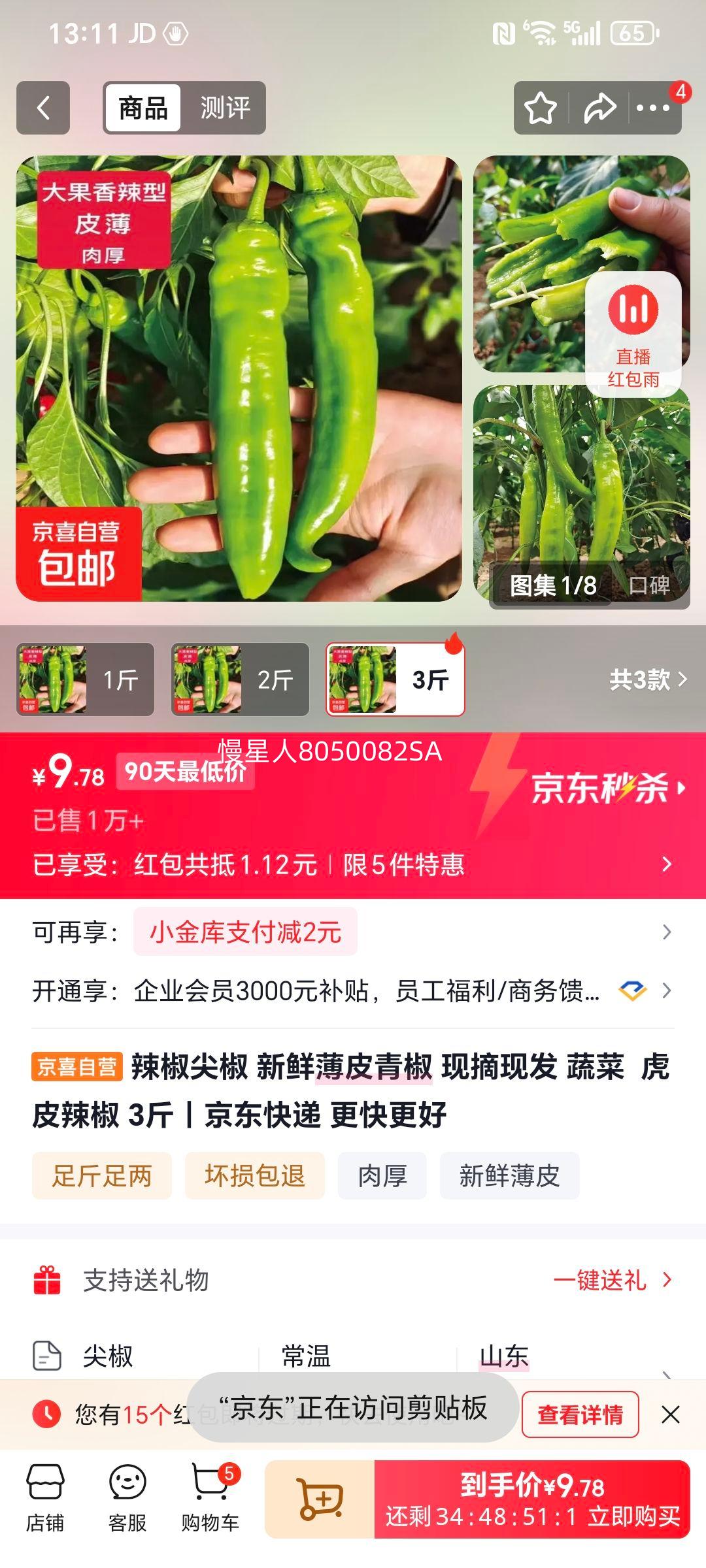View all variants via 共3款

[x=647, y=680]
